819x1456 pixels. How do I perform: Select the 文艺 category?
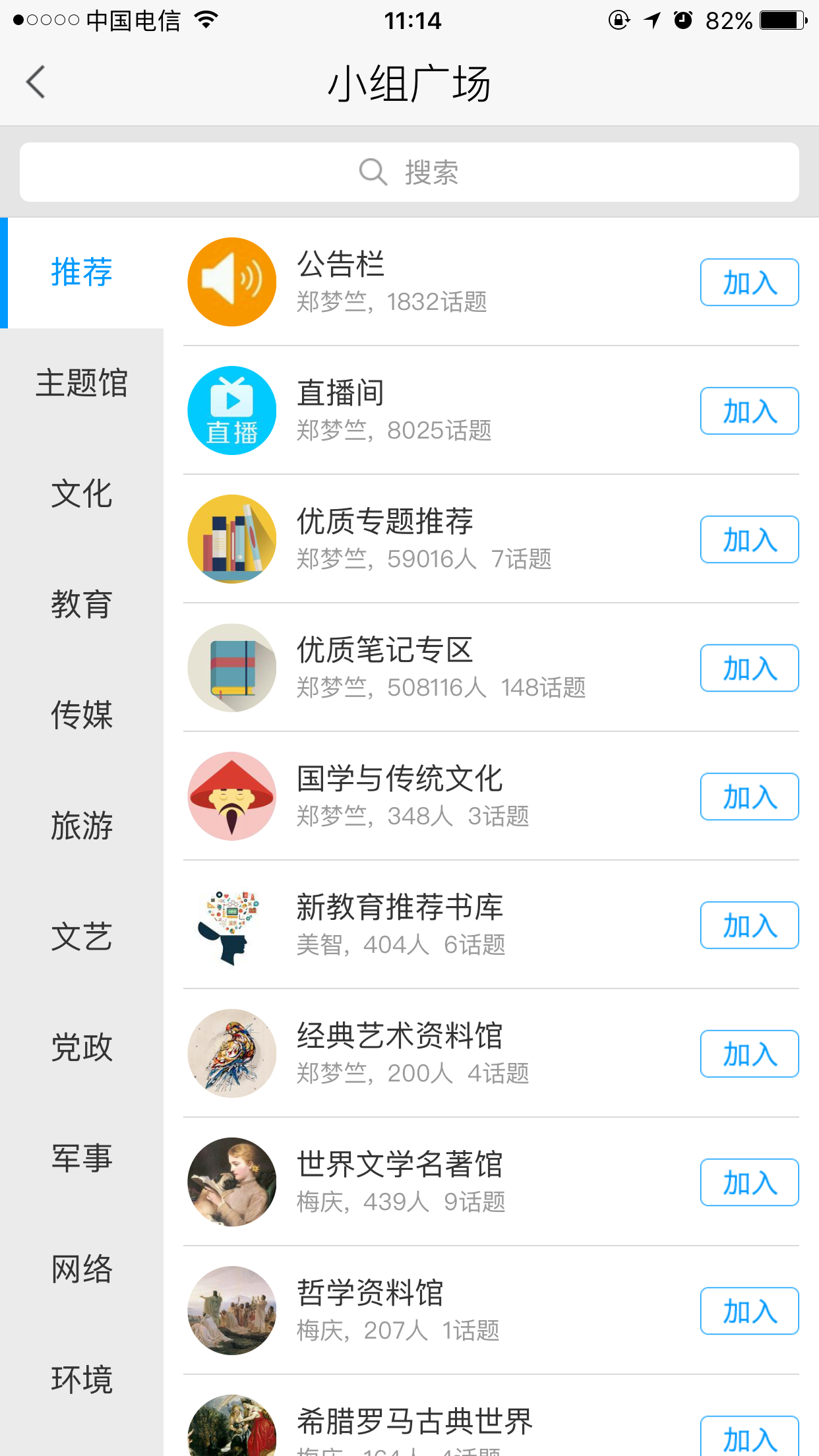[x=82, y=937]
